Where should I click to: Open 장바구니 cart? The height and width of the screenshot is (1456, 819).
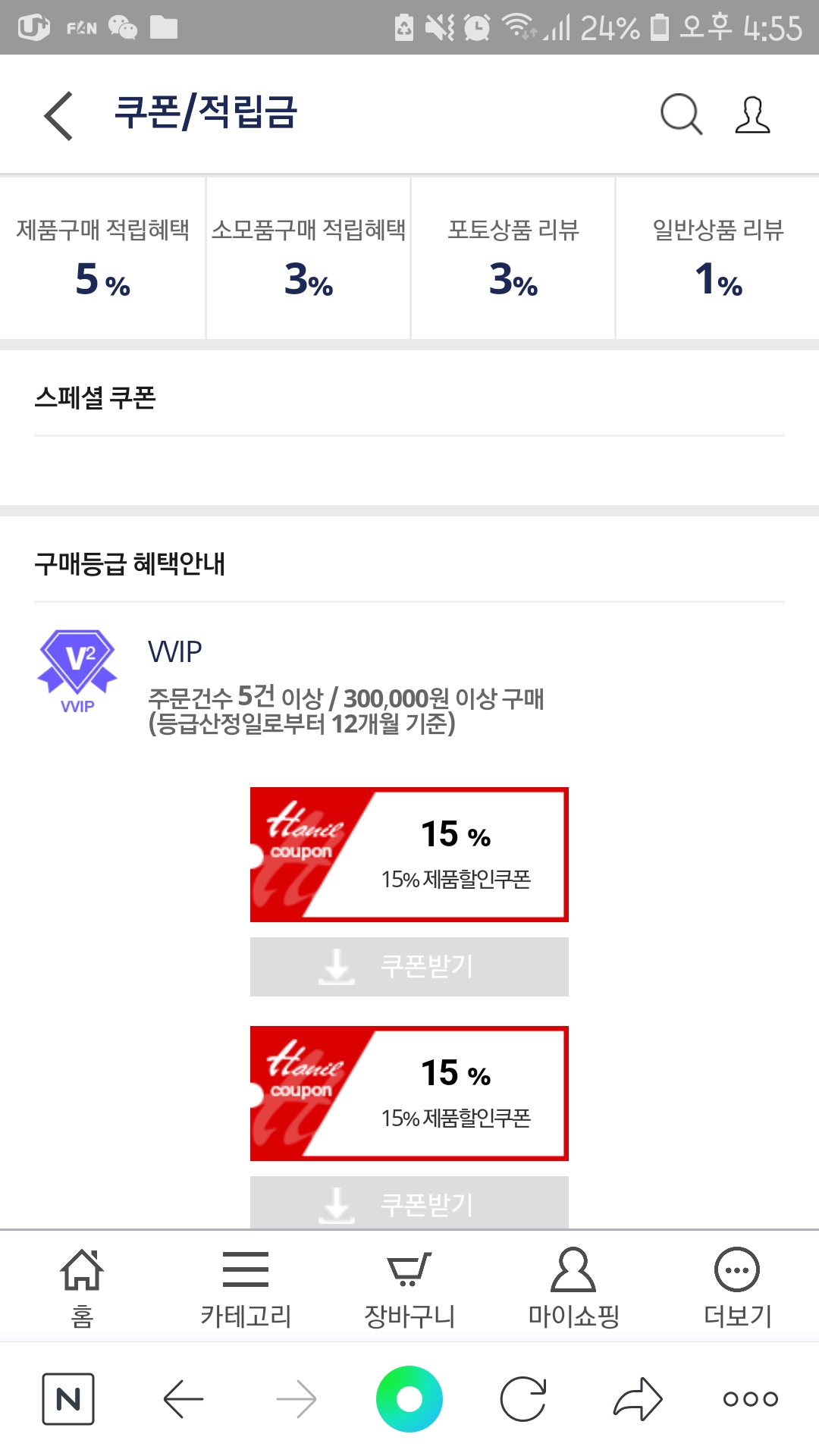[x=409, y=1288]
